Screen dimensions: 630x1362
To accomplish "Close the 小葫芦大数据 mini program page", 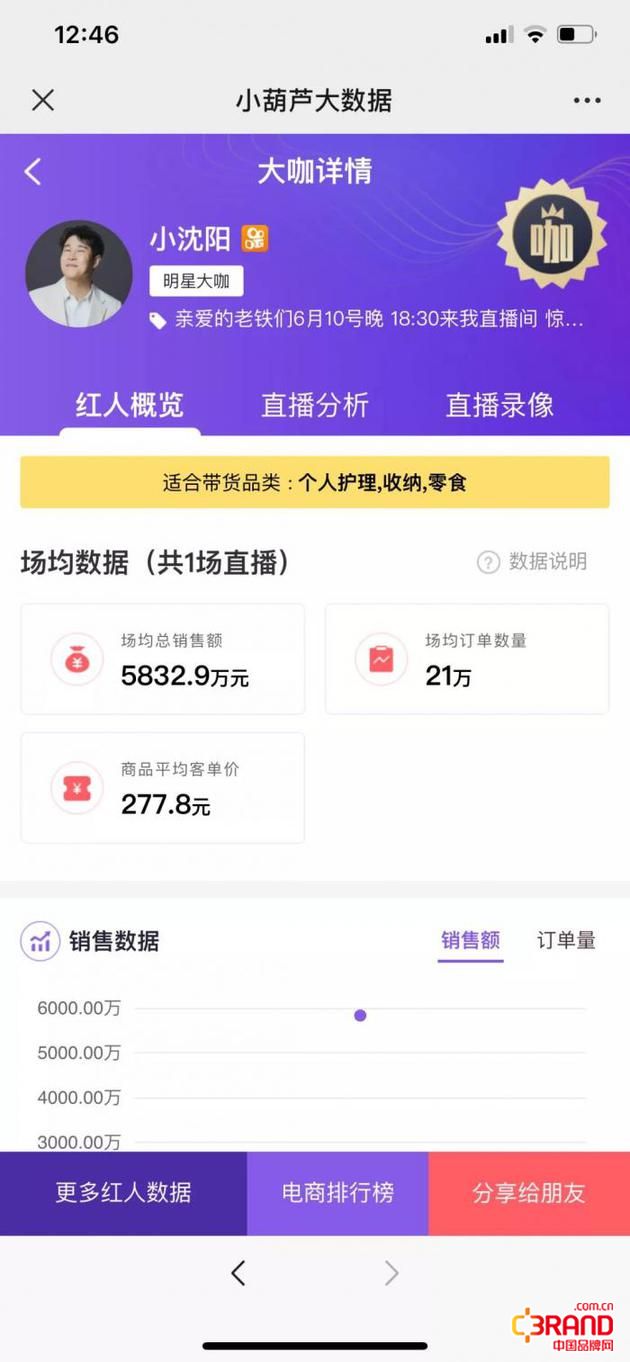I will 42,100.
